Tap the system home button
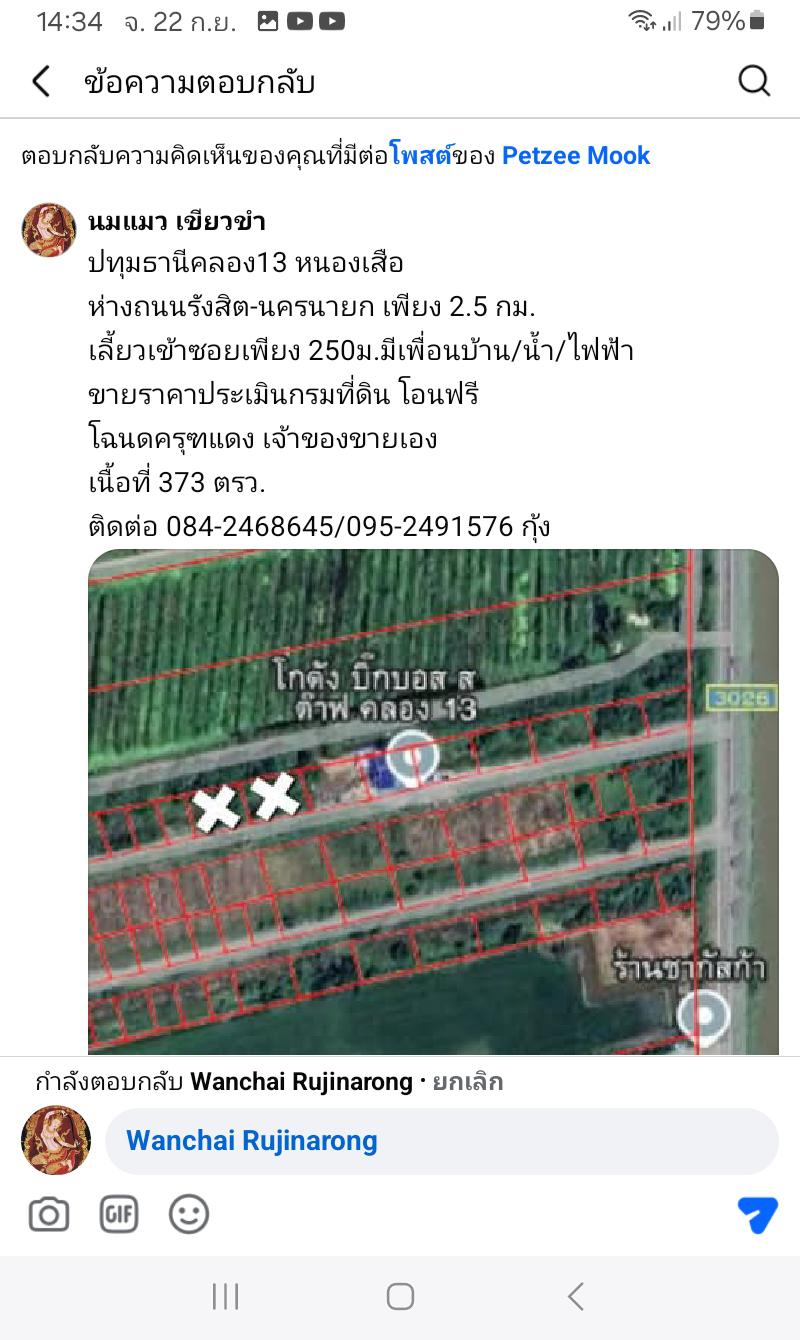 (x=400, y=1297)
